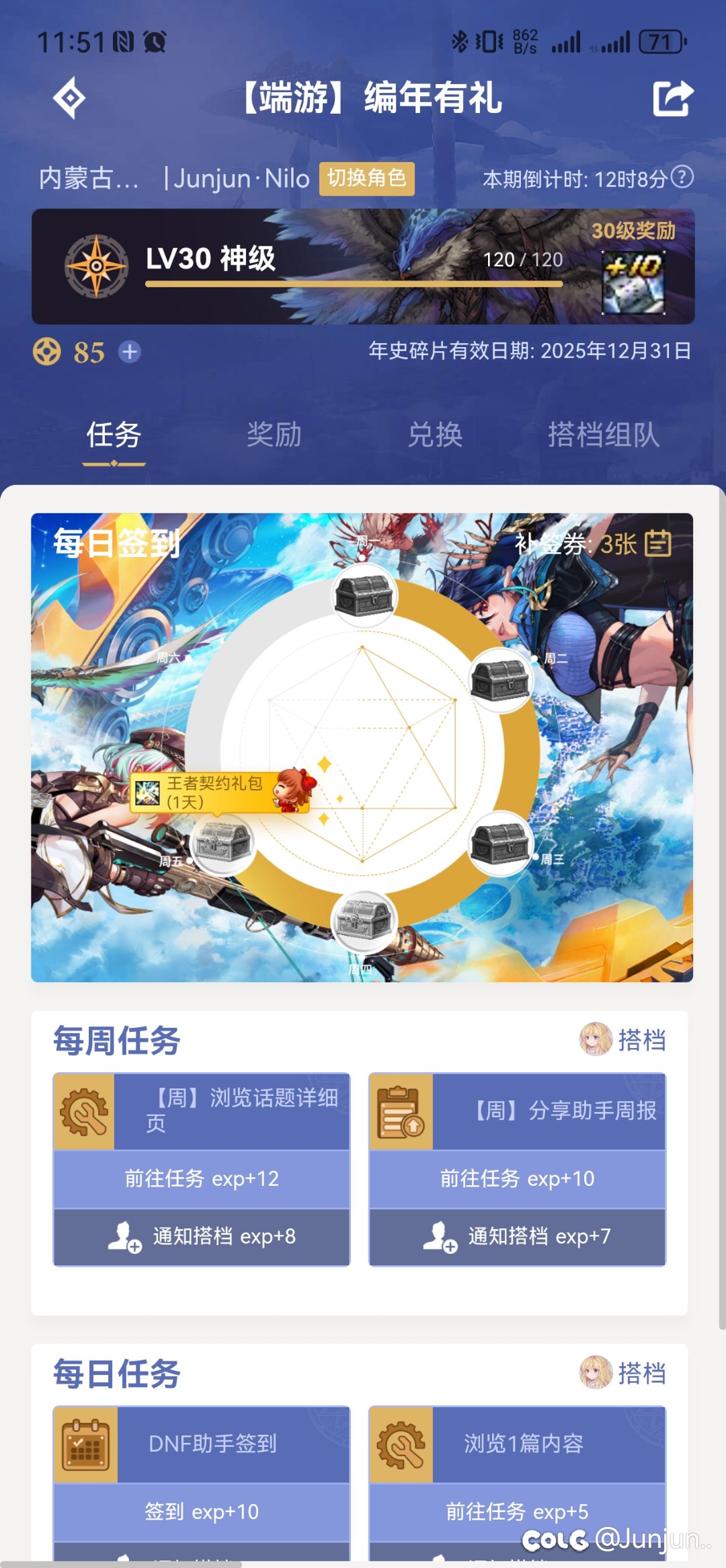Viewport: 726px width, 1568px height.
Task: Go to 浏览1篇内容 task exp+5
Action: tap(517, 1511)
